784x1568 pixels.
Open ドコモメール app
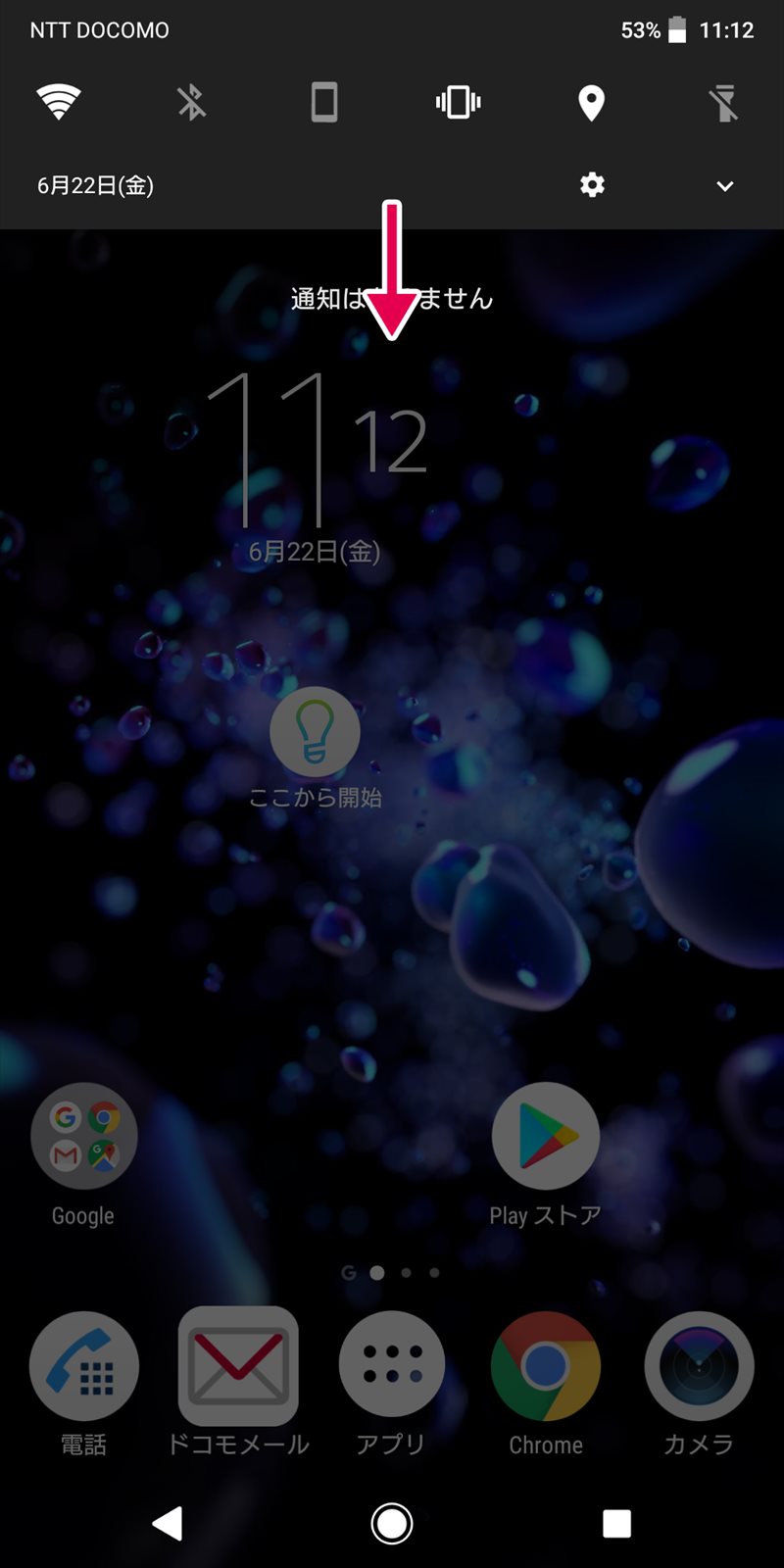pos(238,1366)
